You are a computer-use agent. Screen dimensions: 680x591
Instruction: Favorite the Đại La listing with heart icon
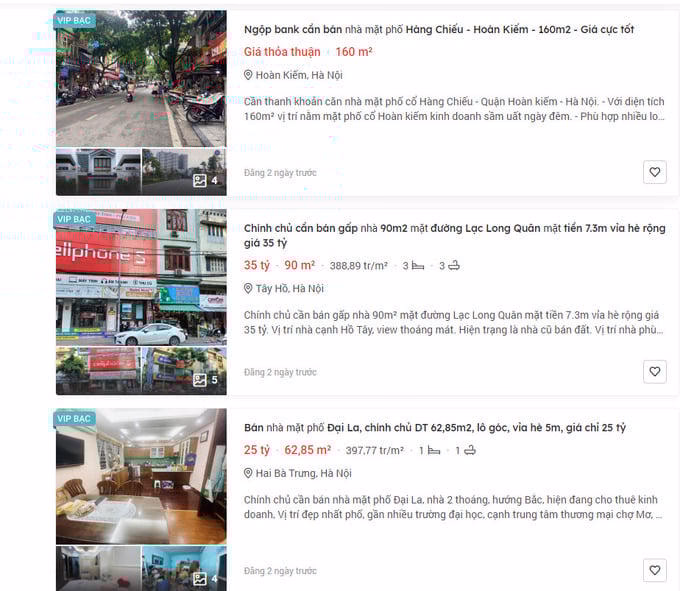[x=654, y=570]
